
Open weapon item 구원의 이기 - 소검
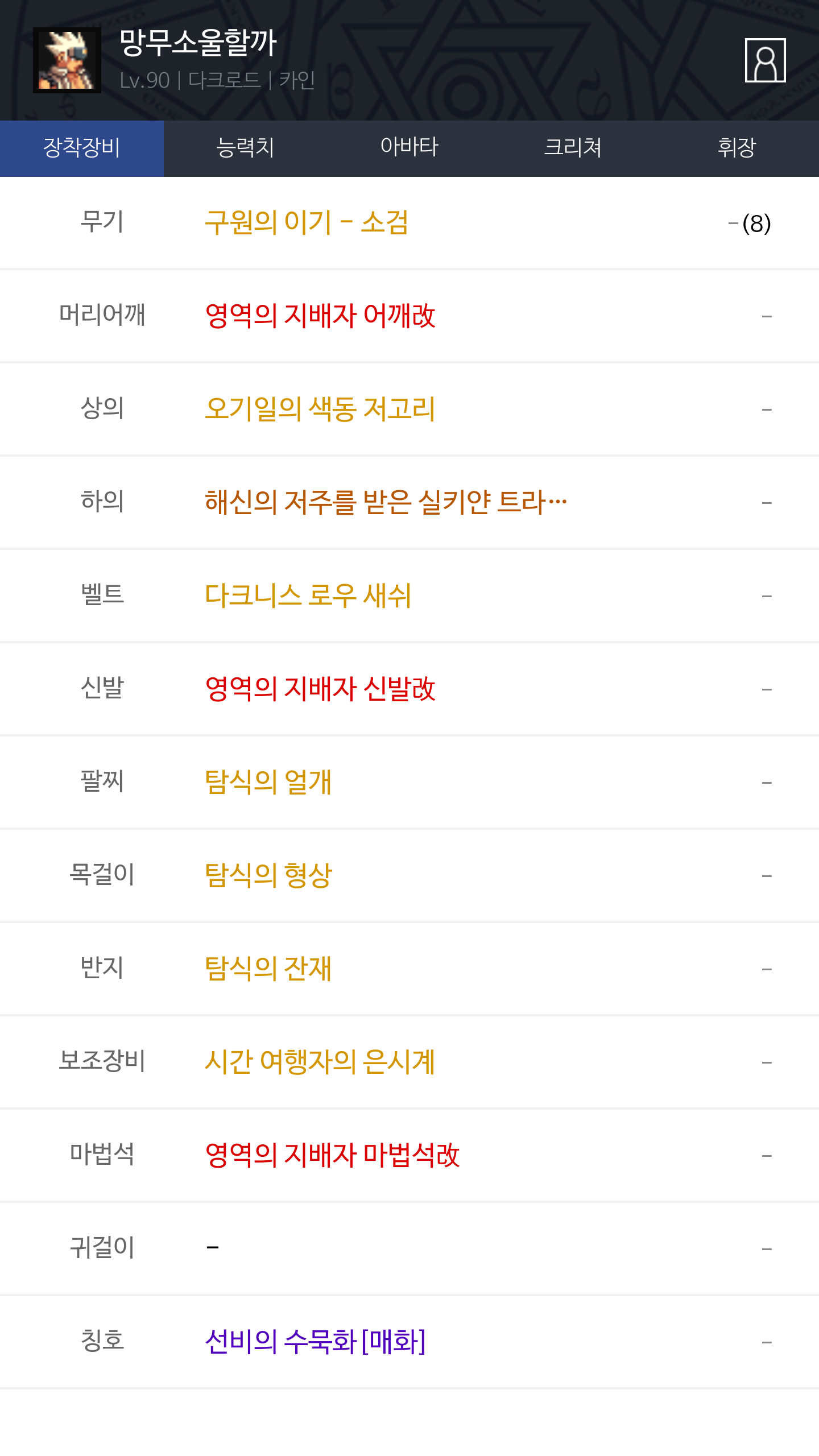[x=307, y=222]
